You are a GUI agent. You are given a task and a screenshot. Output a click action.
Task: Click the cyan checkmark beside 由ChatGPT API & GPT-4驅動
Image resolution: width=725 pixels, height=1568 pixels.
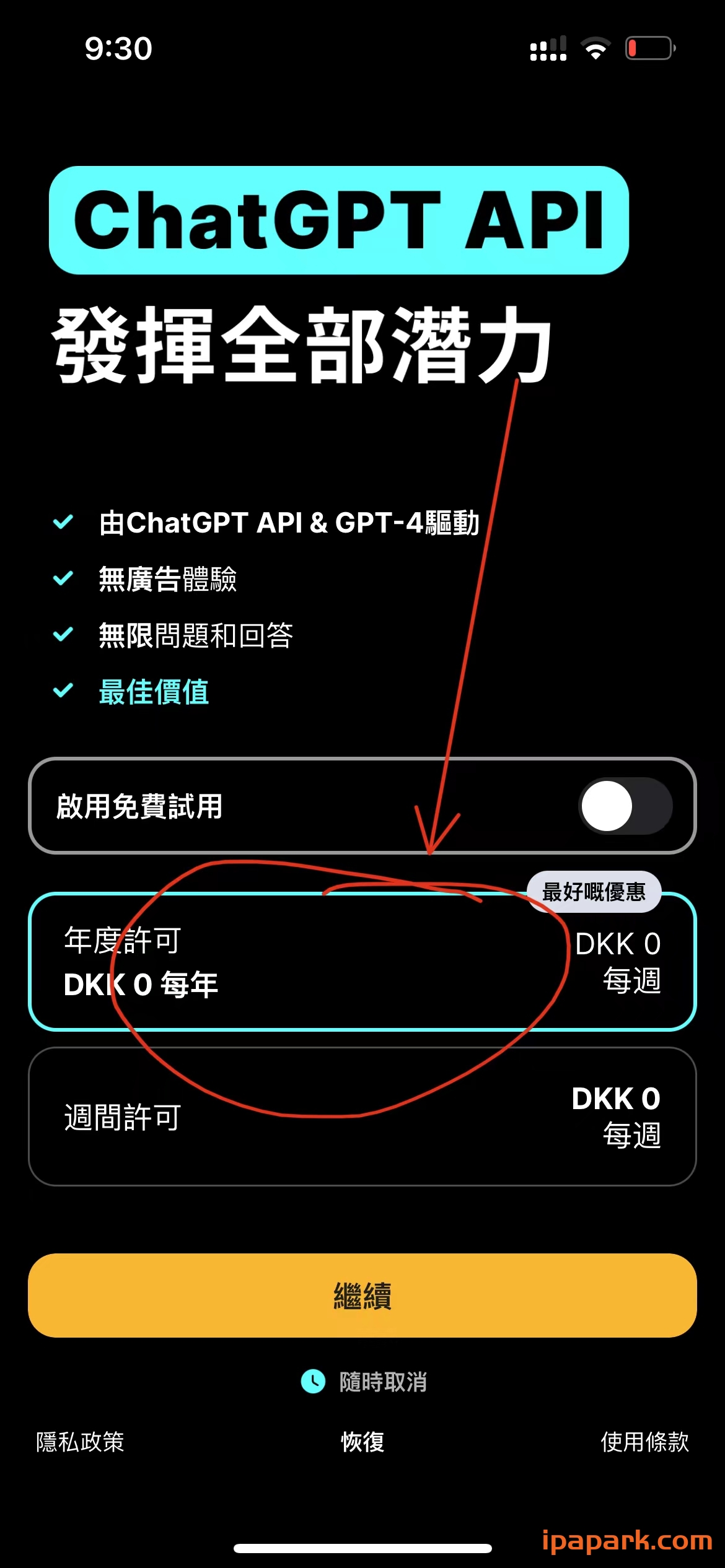point(64,523)
